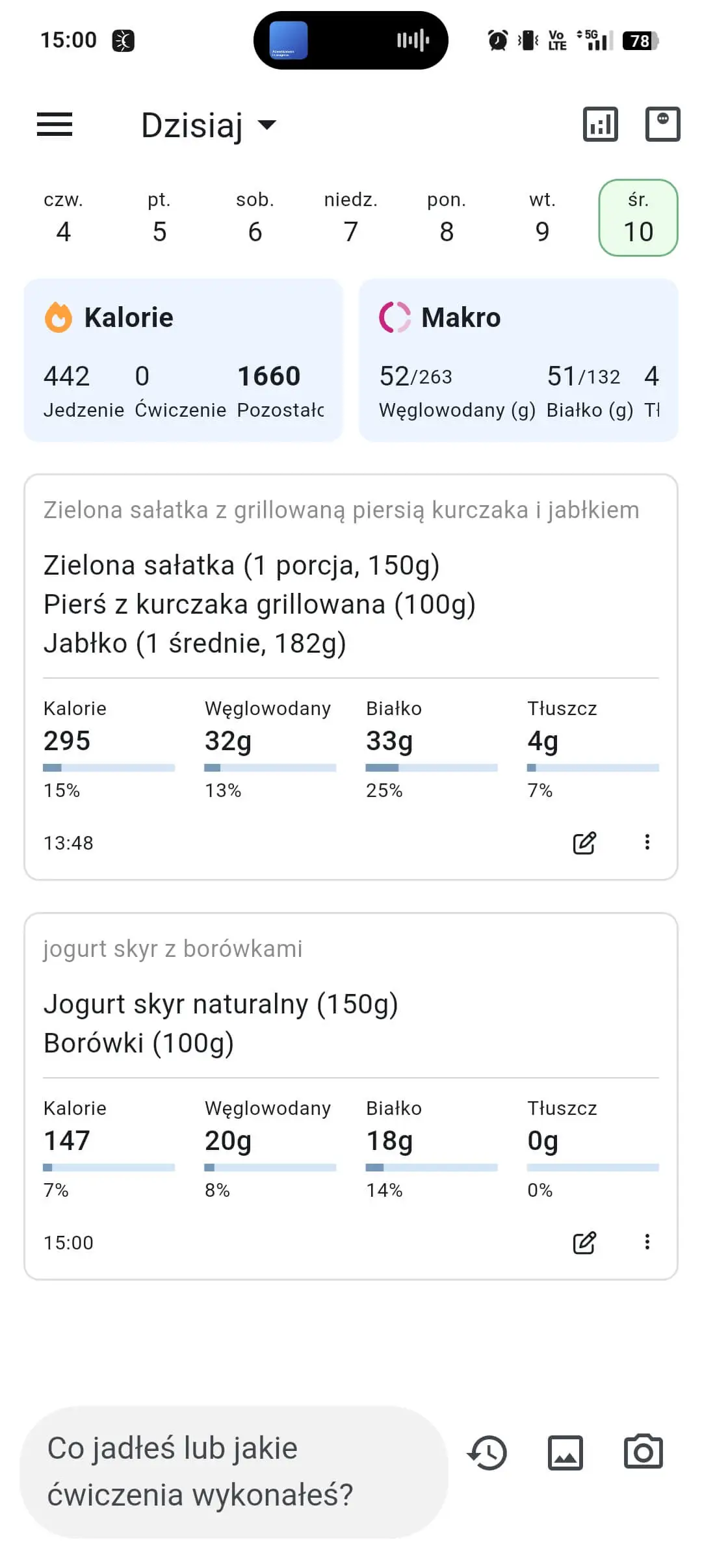Viewport: 702px width, 1568px height.
Task: Select Saturday sob. 6
Action: (255, 218)
